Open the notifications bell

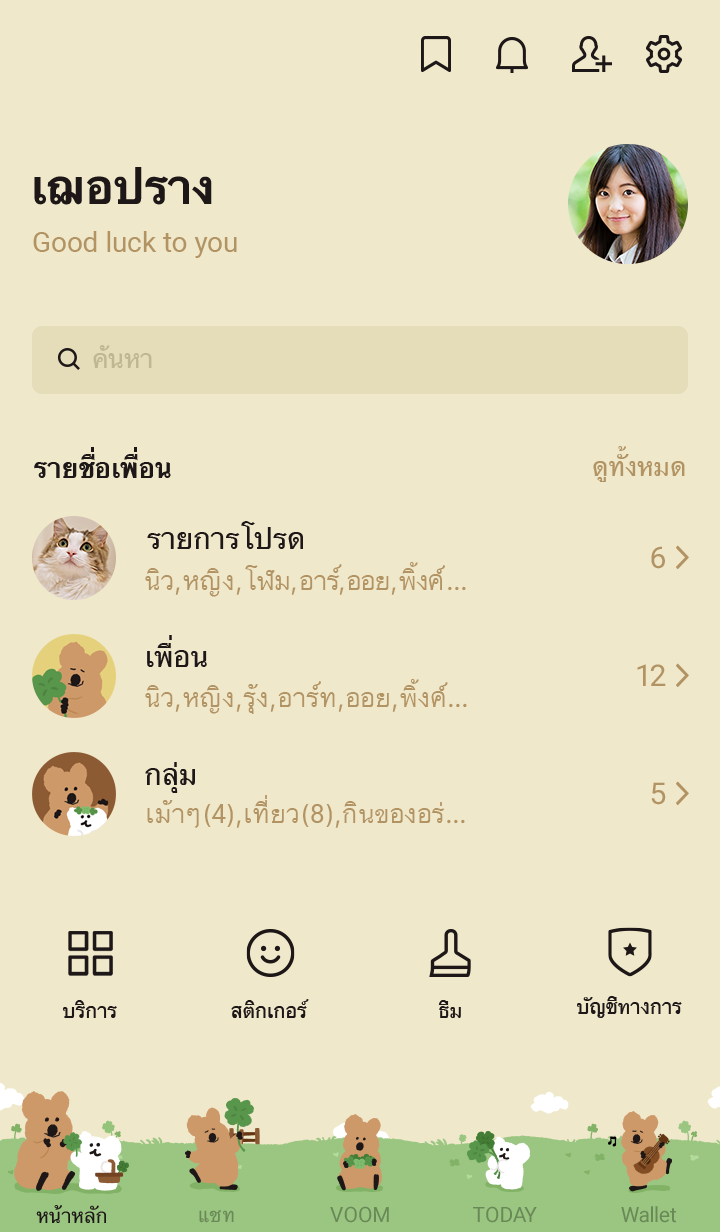point(512,54)
